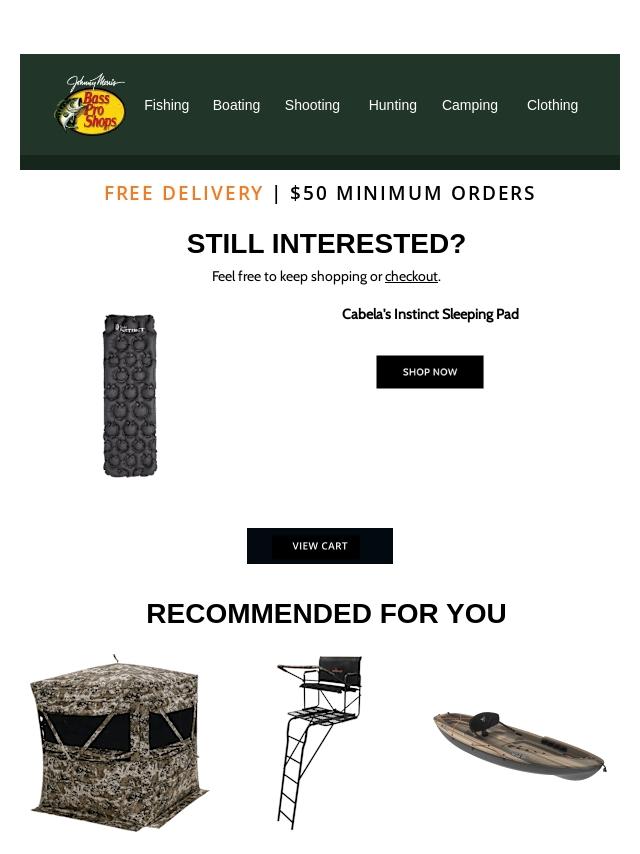This screenshot has height=854, width=640.
Task: View the recommended ladder tree stand
Action: 319,741
